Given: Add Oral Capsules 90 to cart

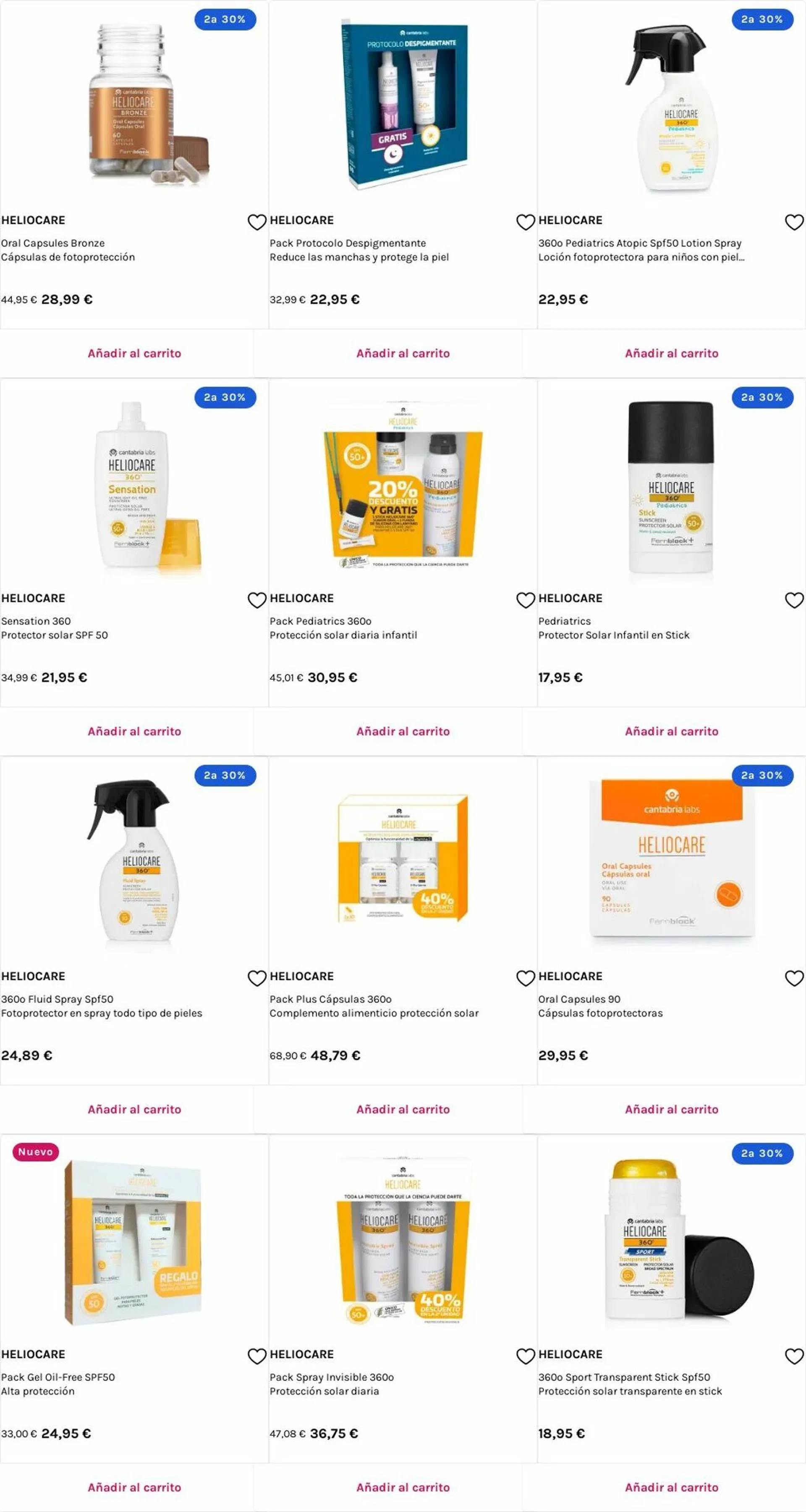Looking at the screenshot, I should 671,1109.
